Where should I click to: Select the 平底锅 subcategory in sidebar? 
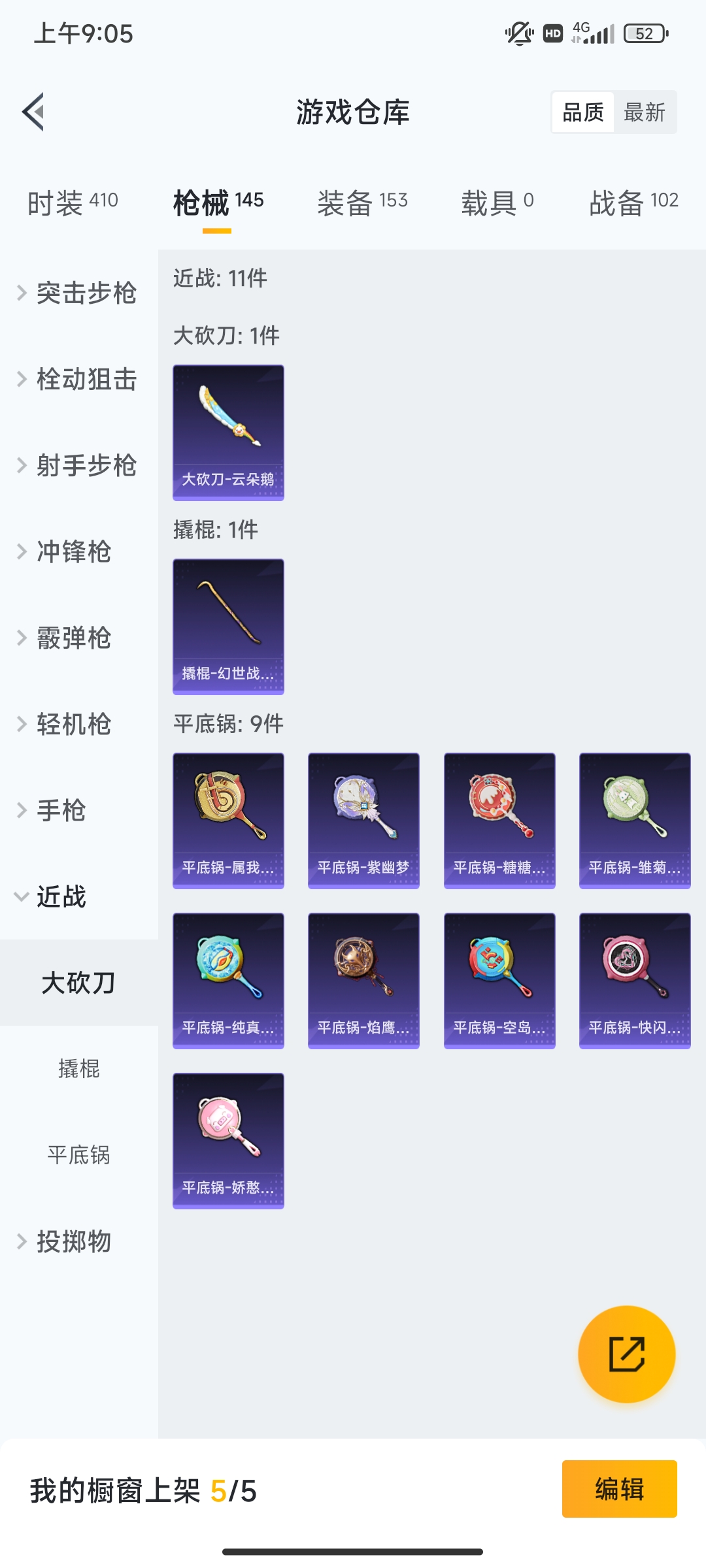tap(78, 1154)
